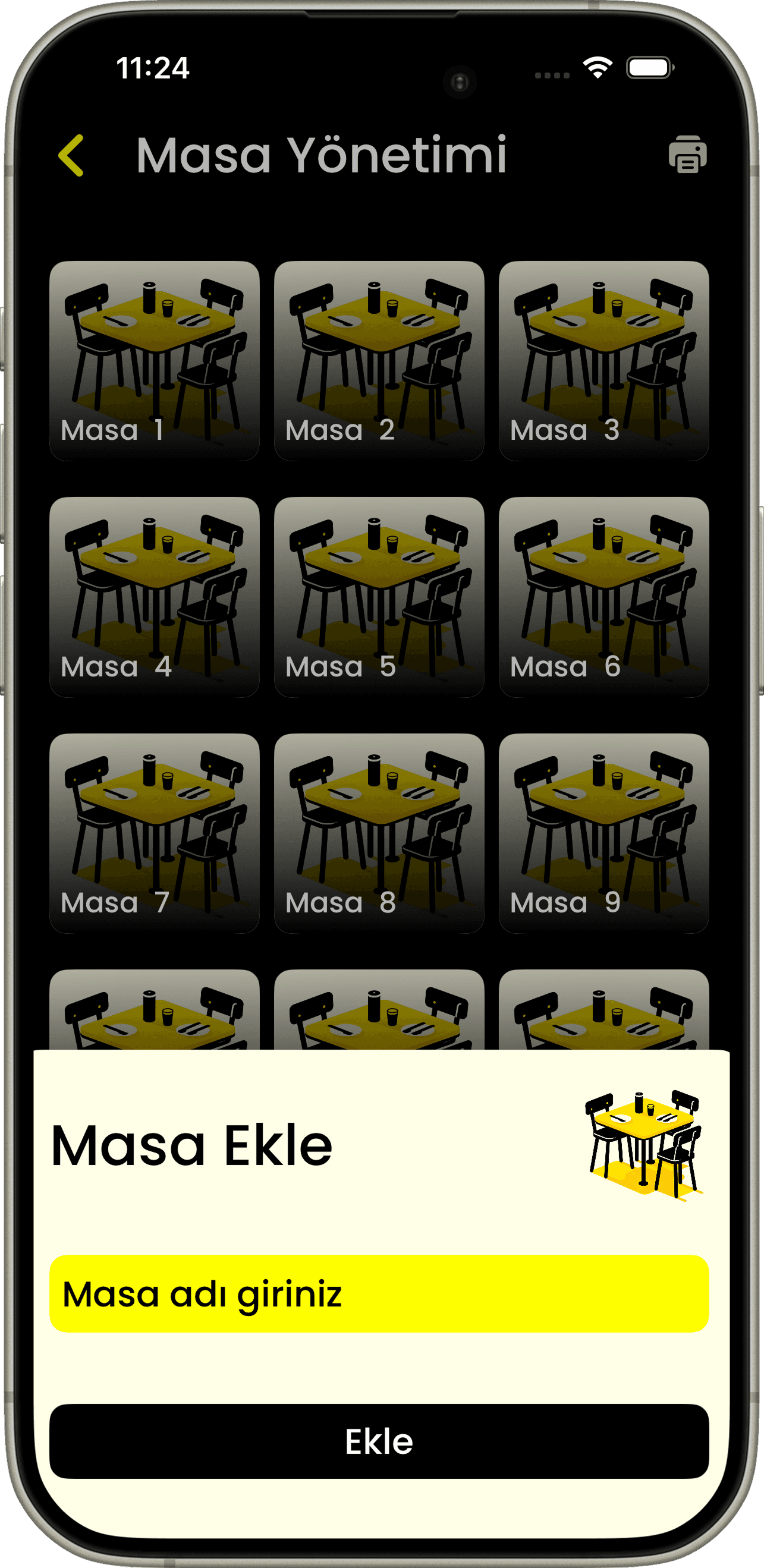Screen dimensions: 764x1568
Task: Choose the Masa 4 table
Action: tap(154, 597)
